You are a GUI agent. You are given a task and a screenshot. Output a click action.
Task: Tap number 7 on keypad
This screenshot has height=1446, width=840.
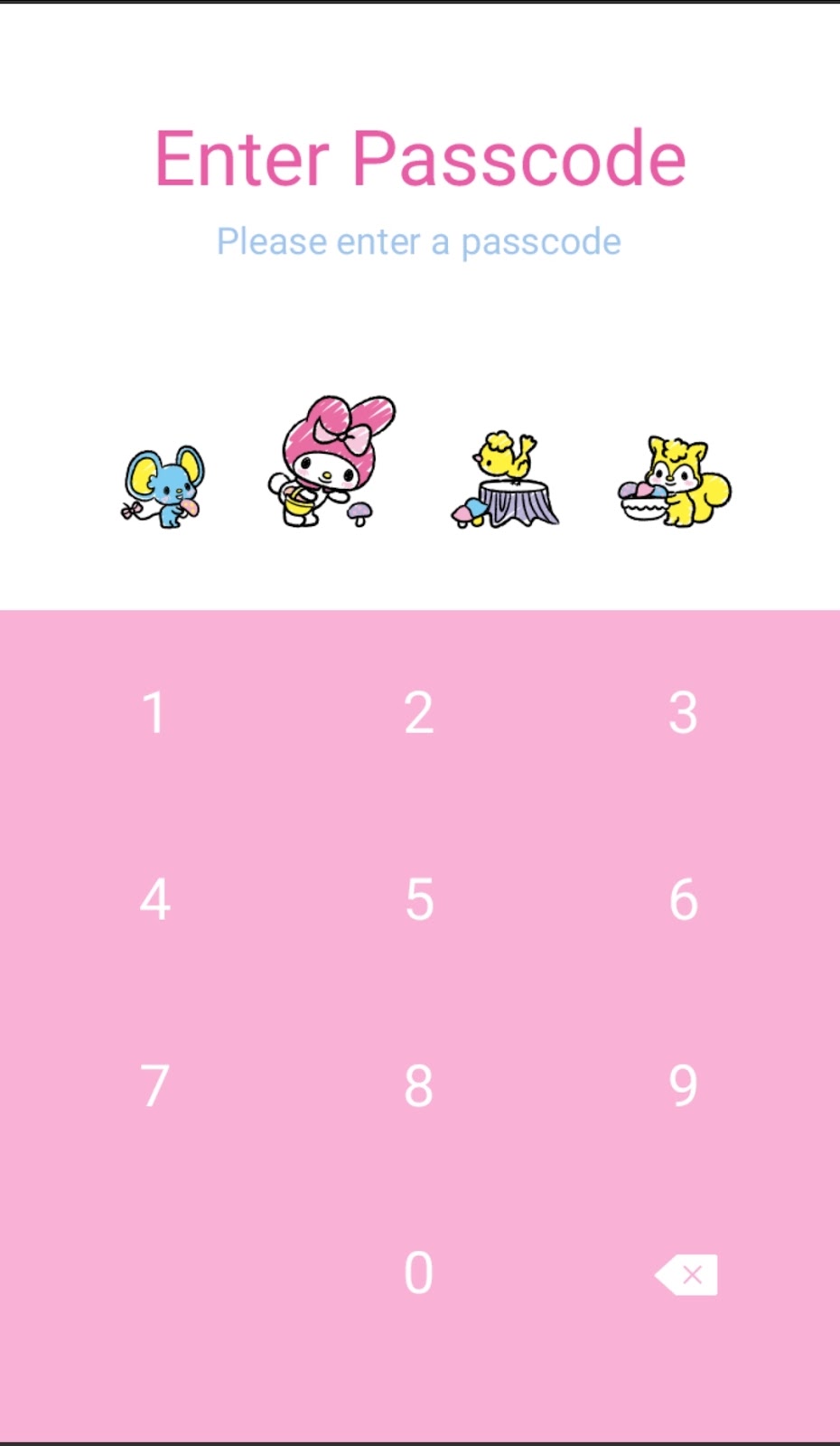click(154, 1086)
